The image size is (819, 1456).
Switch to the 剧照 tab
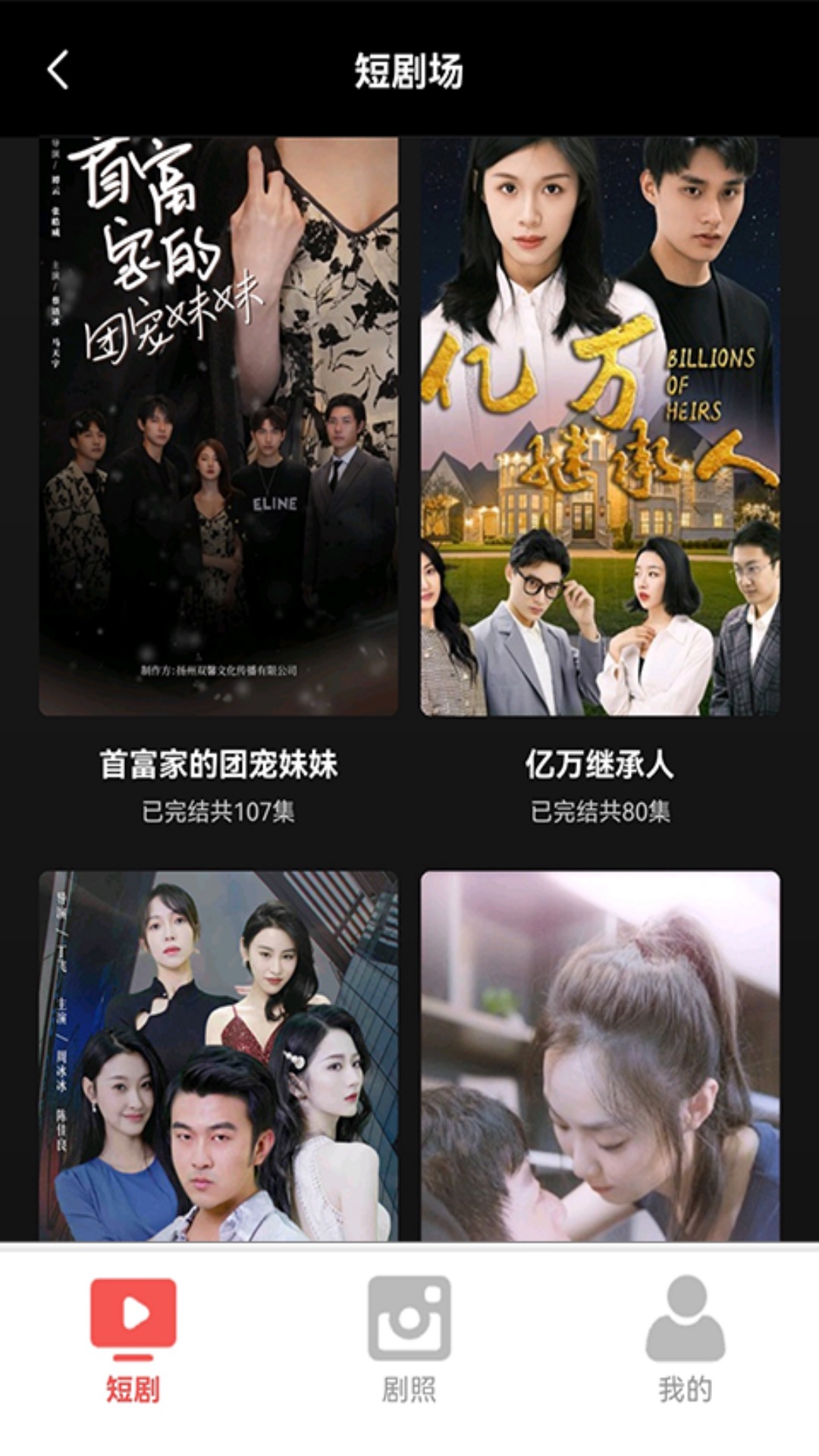[409, 1339]
